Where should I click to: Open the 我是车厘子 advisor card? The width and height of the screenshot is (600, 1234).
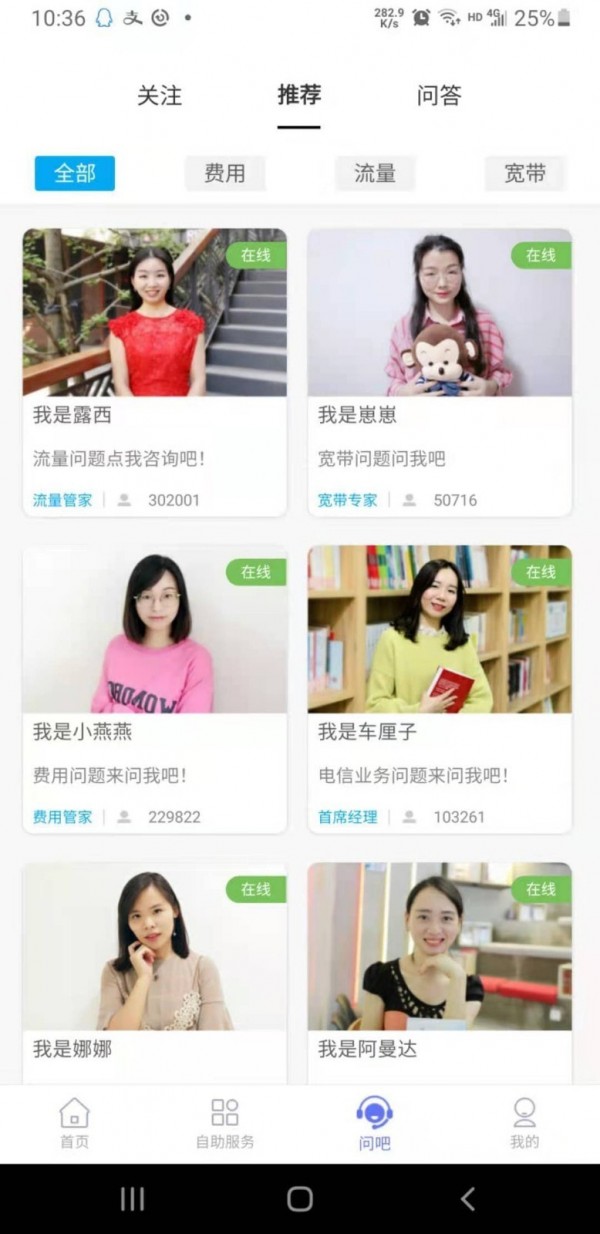440,689
